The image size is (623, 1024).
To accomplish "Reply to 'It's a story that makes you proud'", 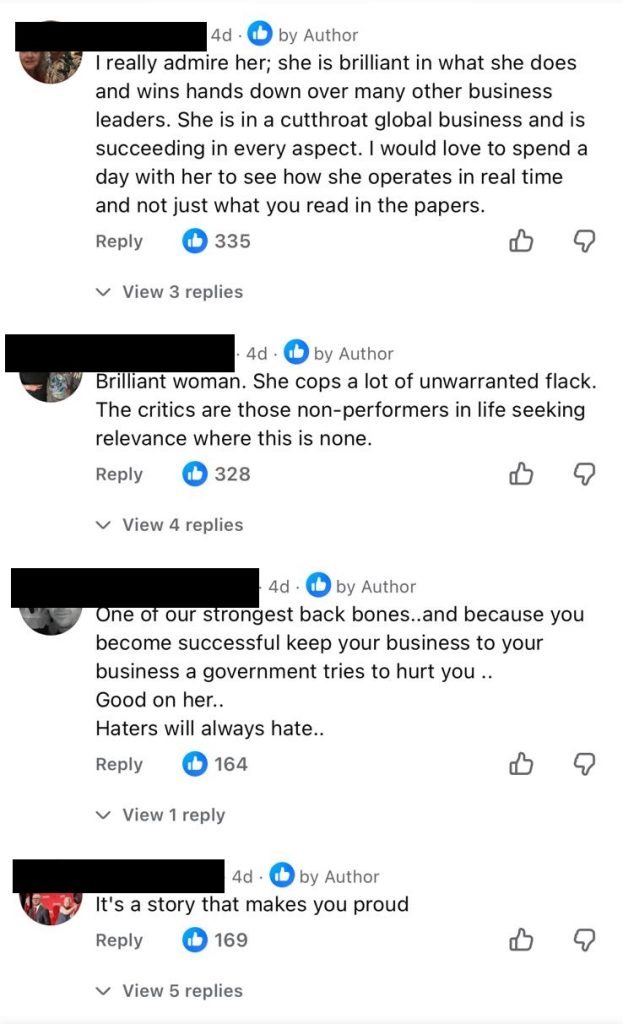I will (119, 940).
